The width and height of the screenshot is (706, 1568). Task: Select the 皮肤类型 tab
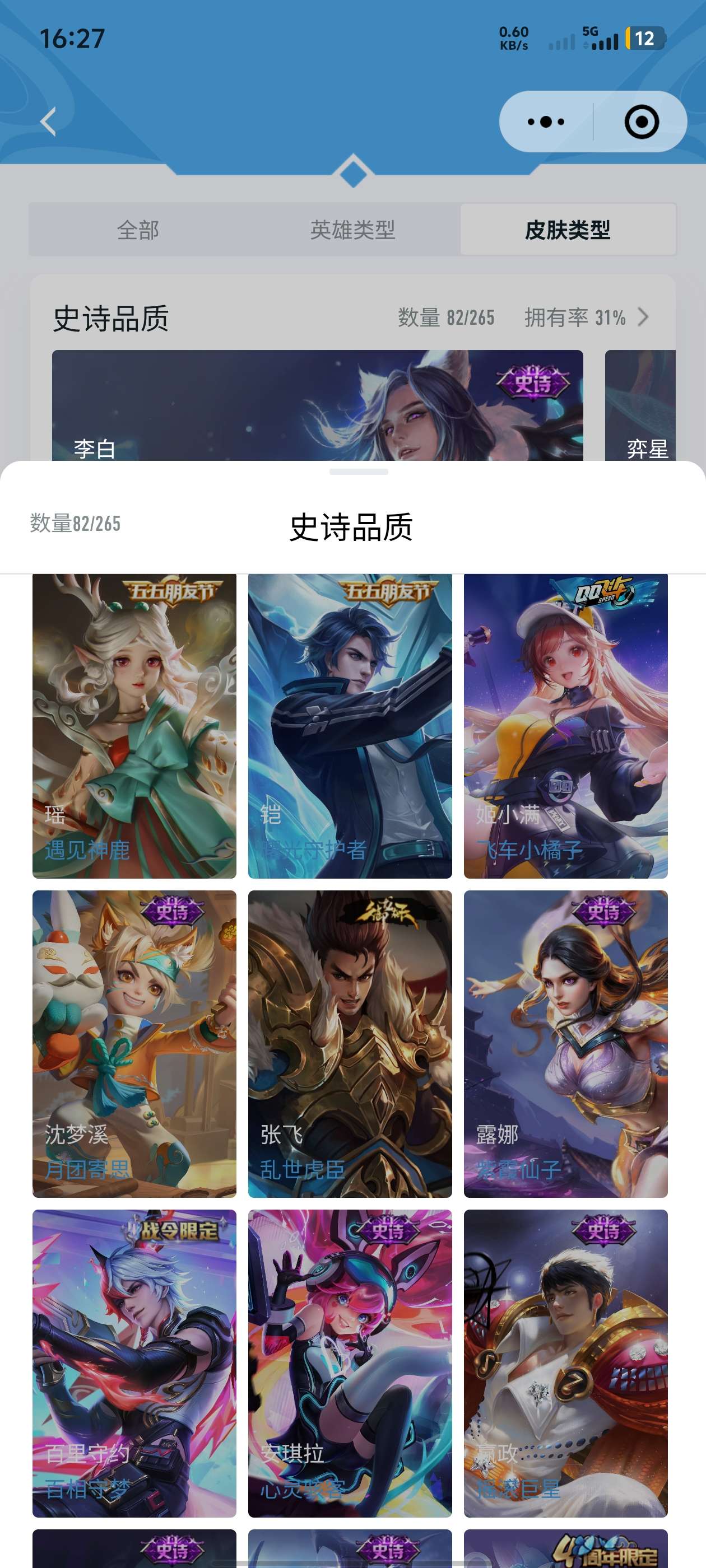click(x=567, y=230)
